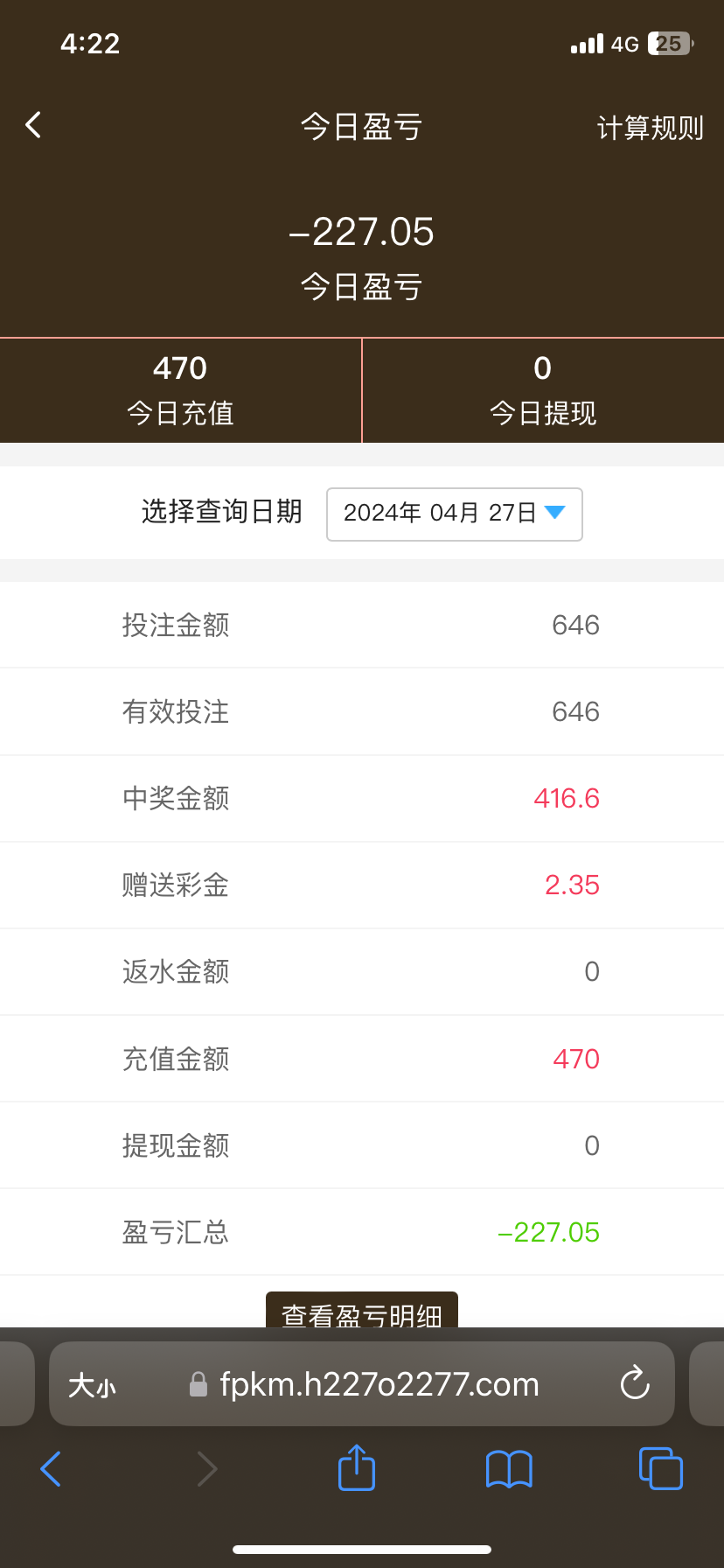Screen dimensions: 724x1568
Task: Open 计算规则 calculation rules
Action: 650,128
